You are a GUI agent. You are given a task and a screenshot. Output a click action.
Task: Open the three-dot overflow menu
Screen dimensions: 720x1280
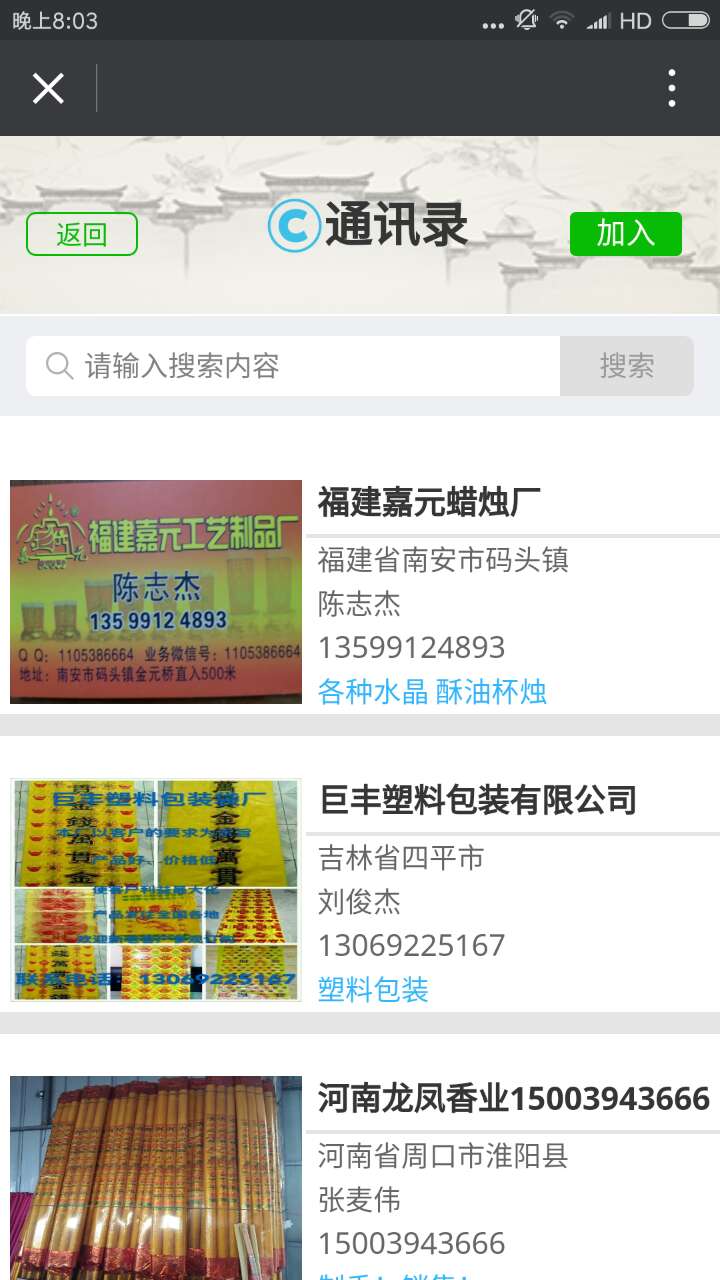[x=672, y=89]
